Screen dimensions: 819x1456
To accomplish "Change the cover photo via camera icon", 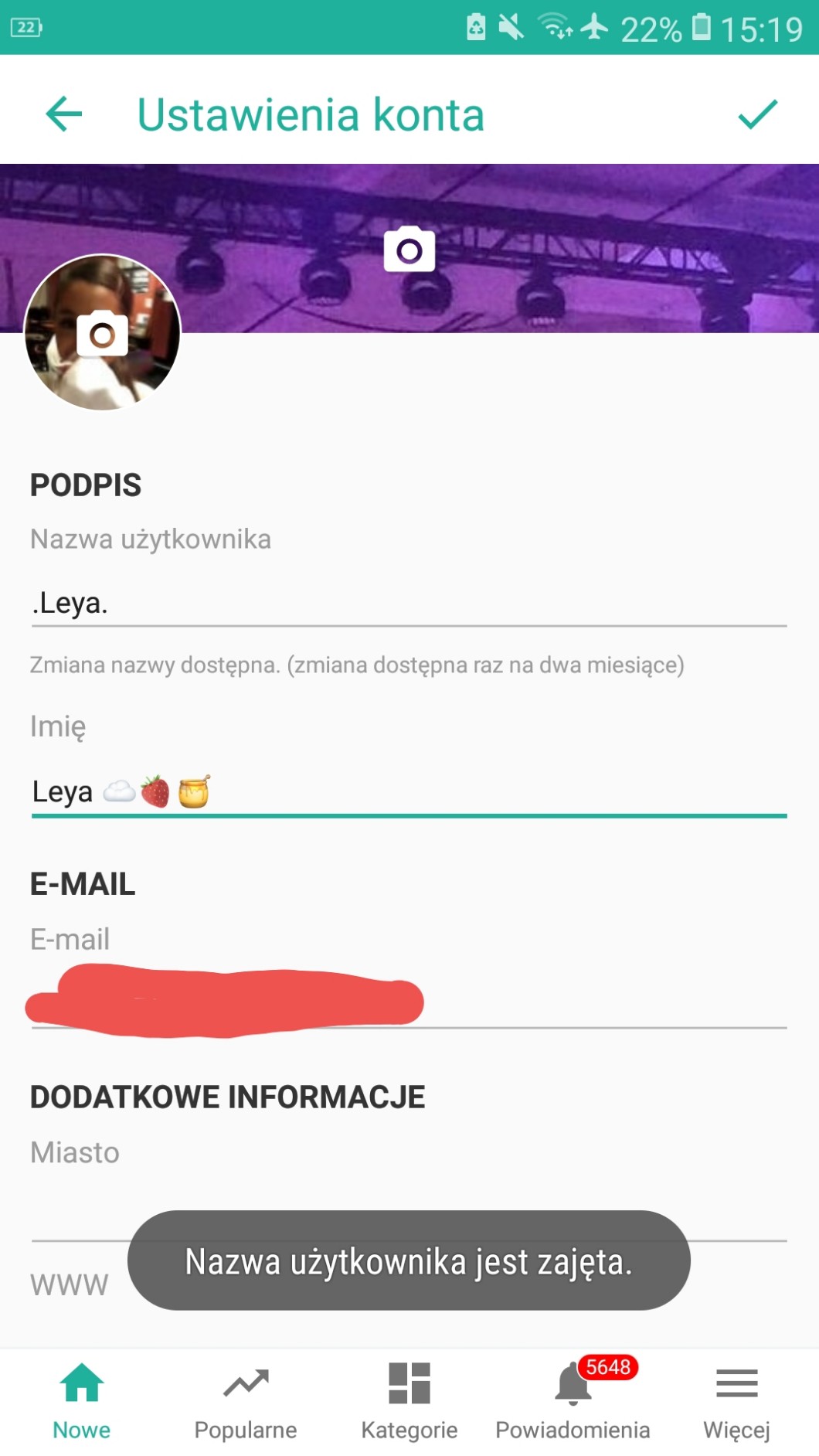I will coord(409,250).
